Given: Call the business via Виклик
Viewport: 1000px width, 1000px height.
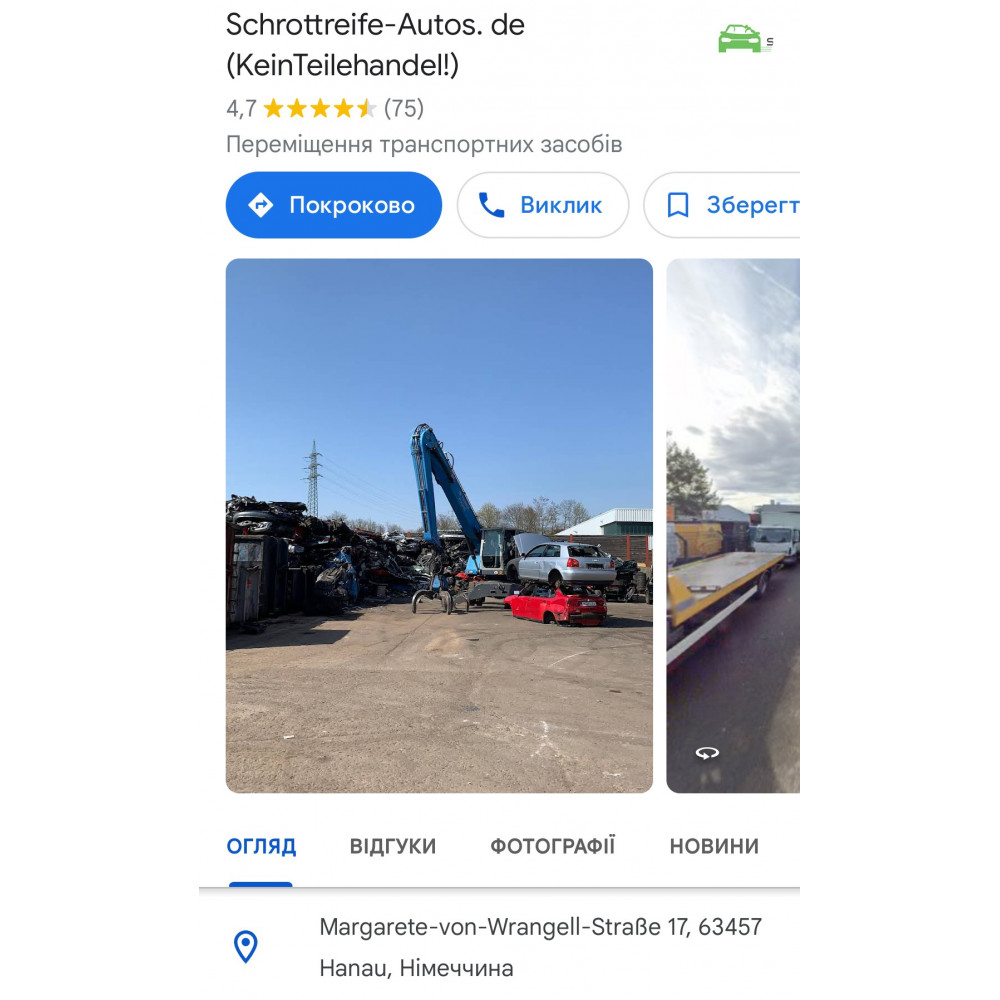Looking at the screenshot, I should 542,205.
